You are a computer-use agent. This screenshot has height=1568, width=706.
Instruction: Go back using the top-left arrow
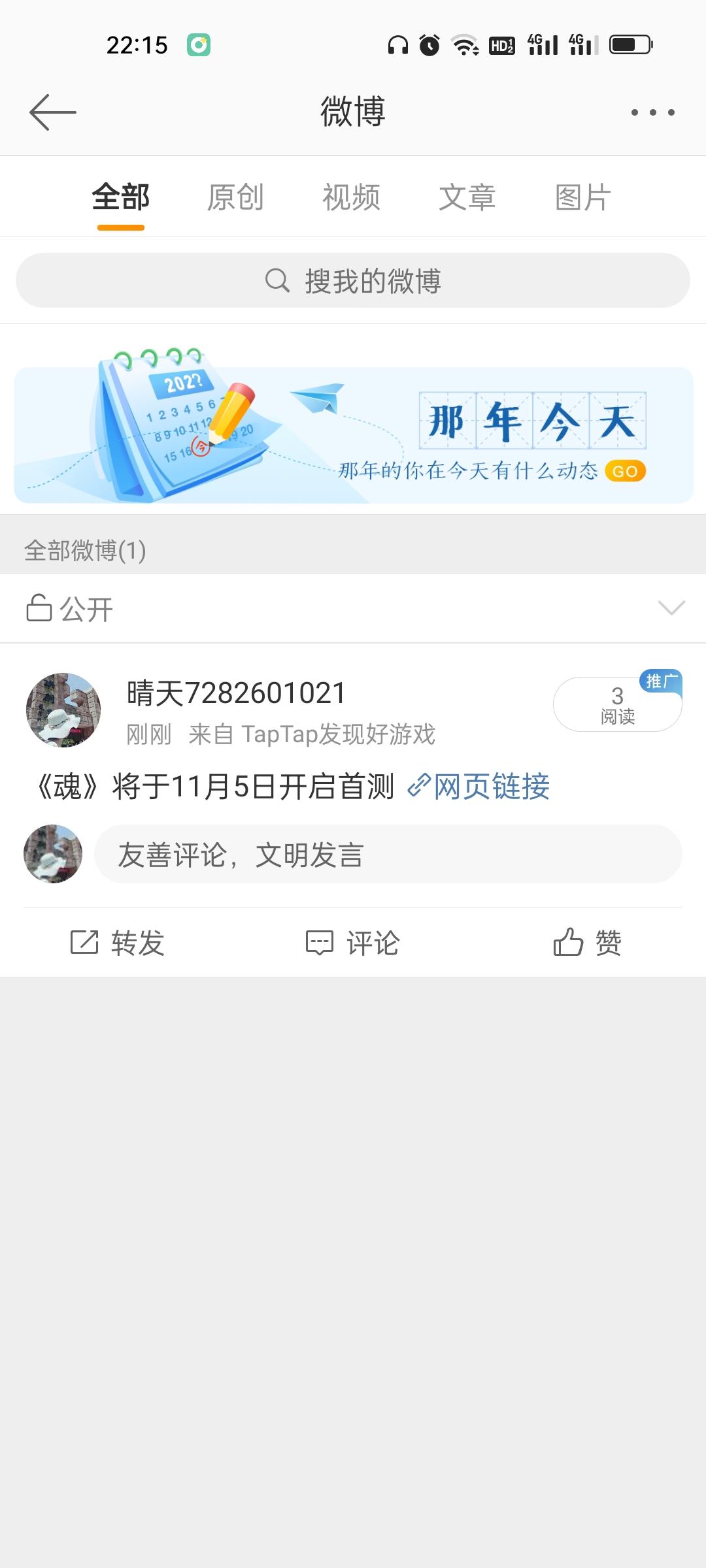point(53,112)
